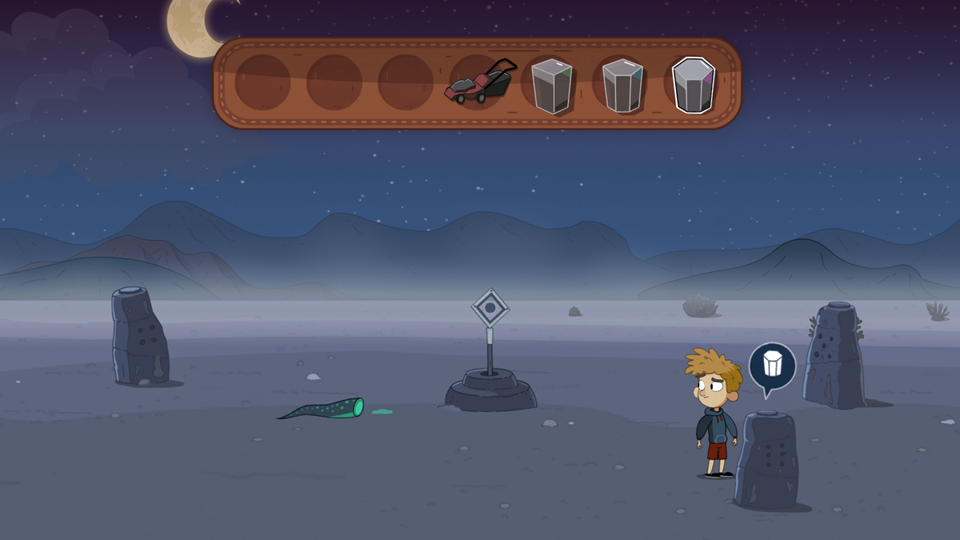Pick the teal-cornered prism from inventory
This screenshot has width=960, height=540.
pos(622,85)
